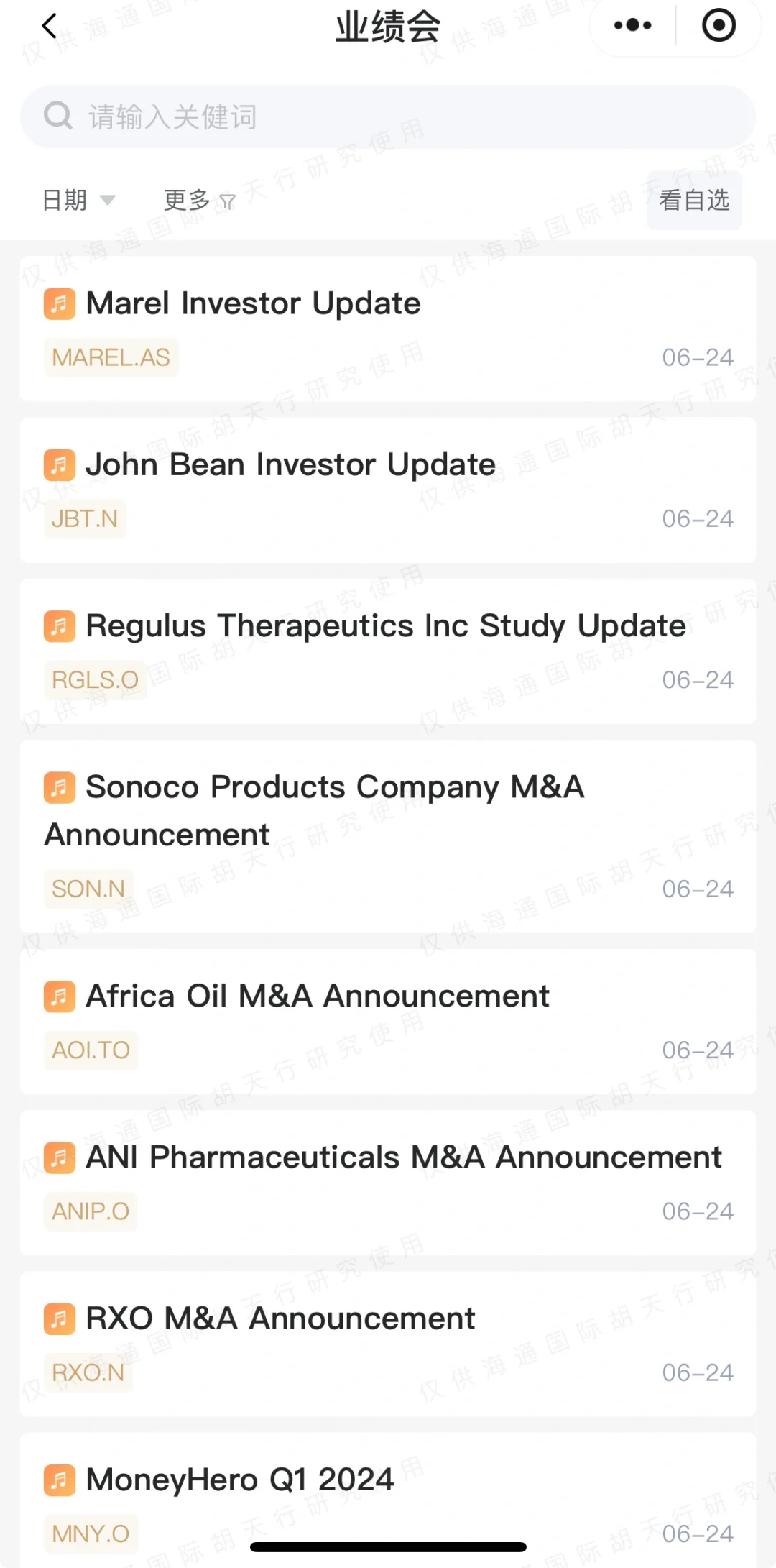Screen dimensions: 776x1568
Task: Expand the 日期 date dropdown
Action: tap(78, 200)
